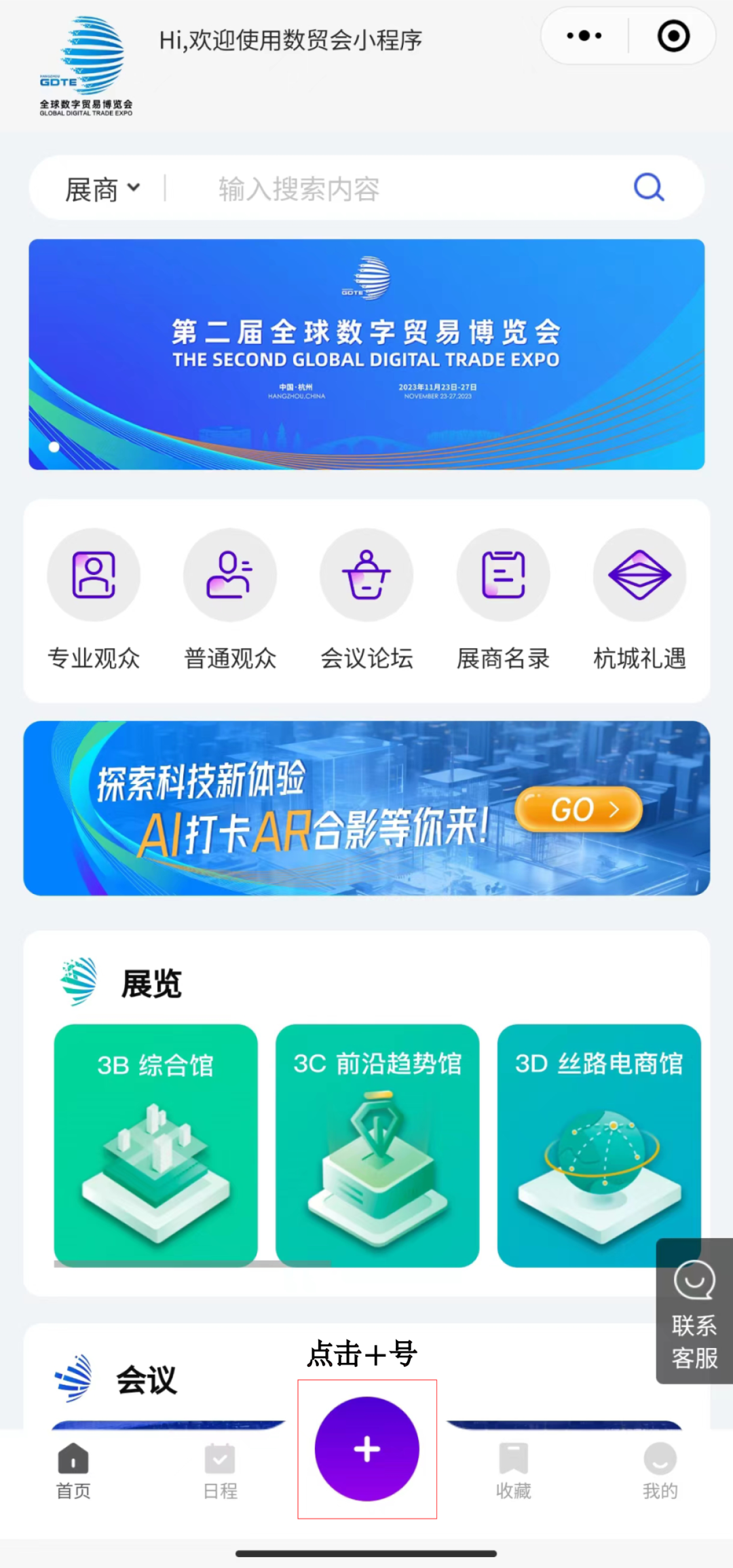
Task: Switch to the 日程 tab
Action: 220,1471
